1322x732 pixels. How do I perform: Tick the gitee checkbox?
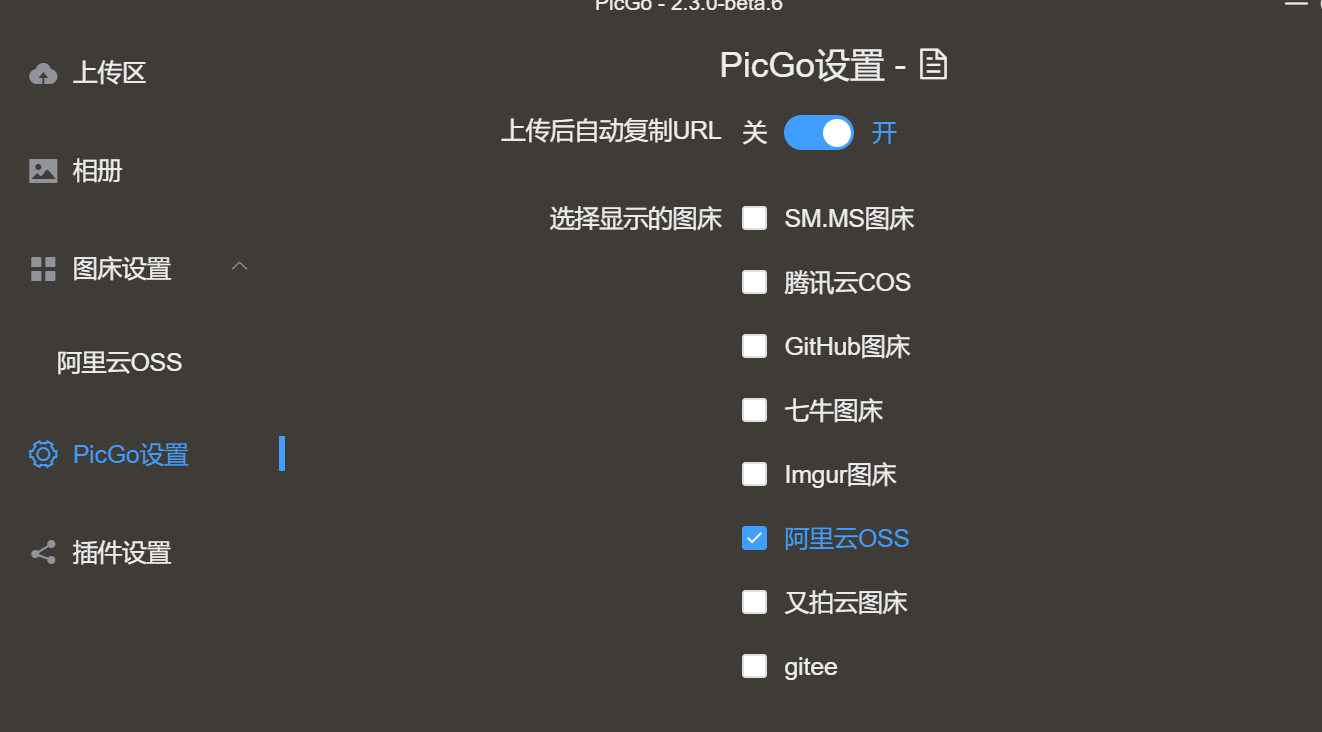[x=754, y=666]
